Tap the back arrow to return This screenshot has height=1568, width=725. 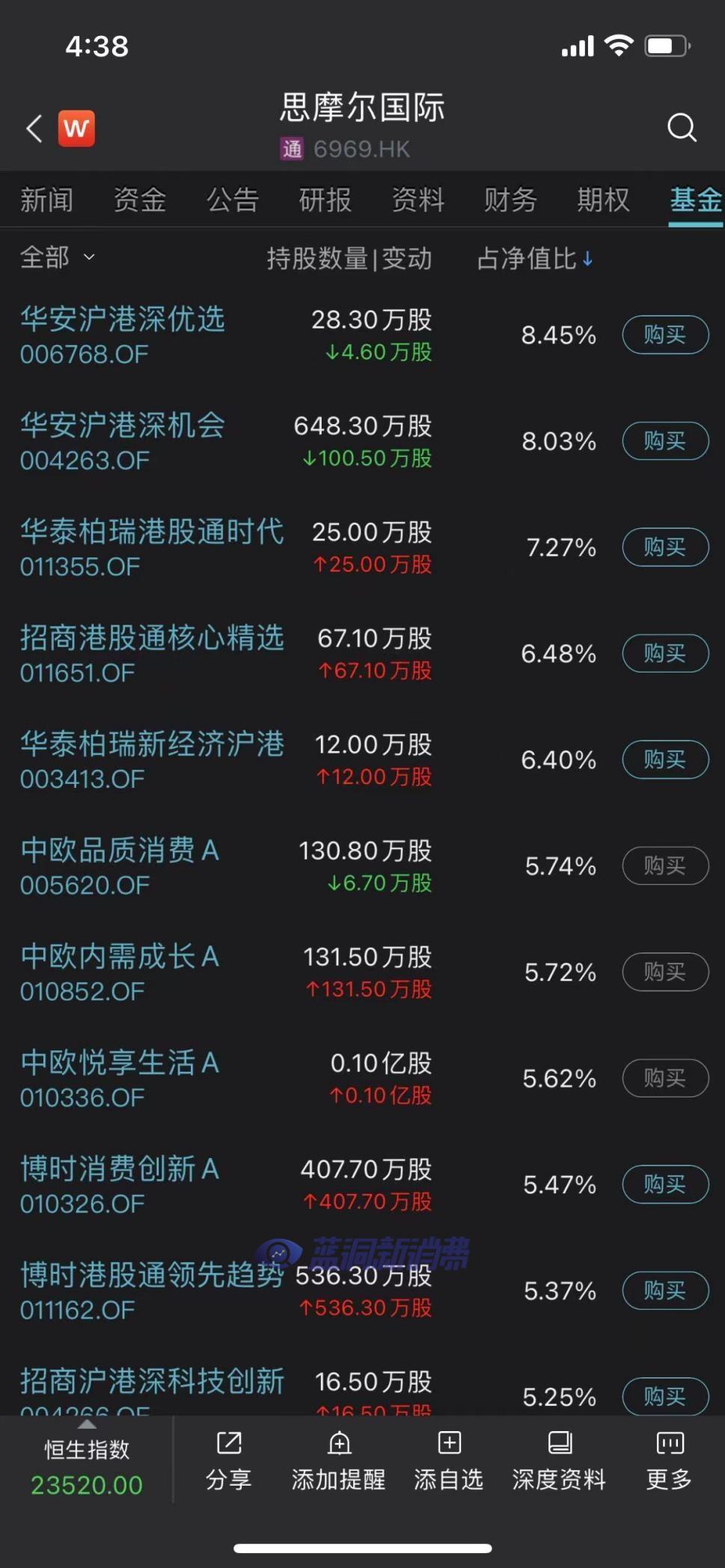pos(33,128)
